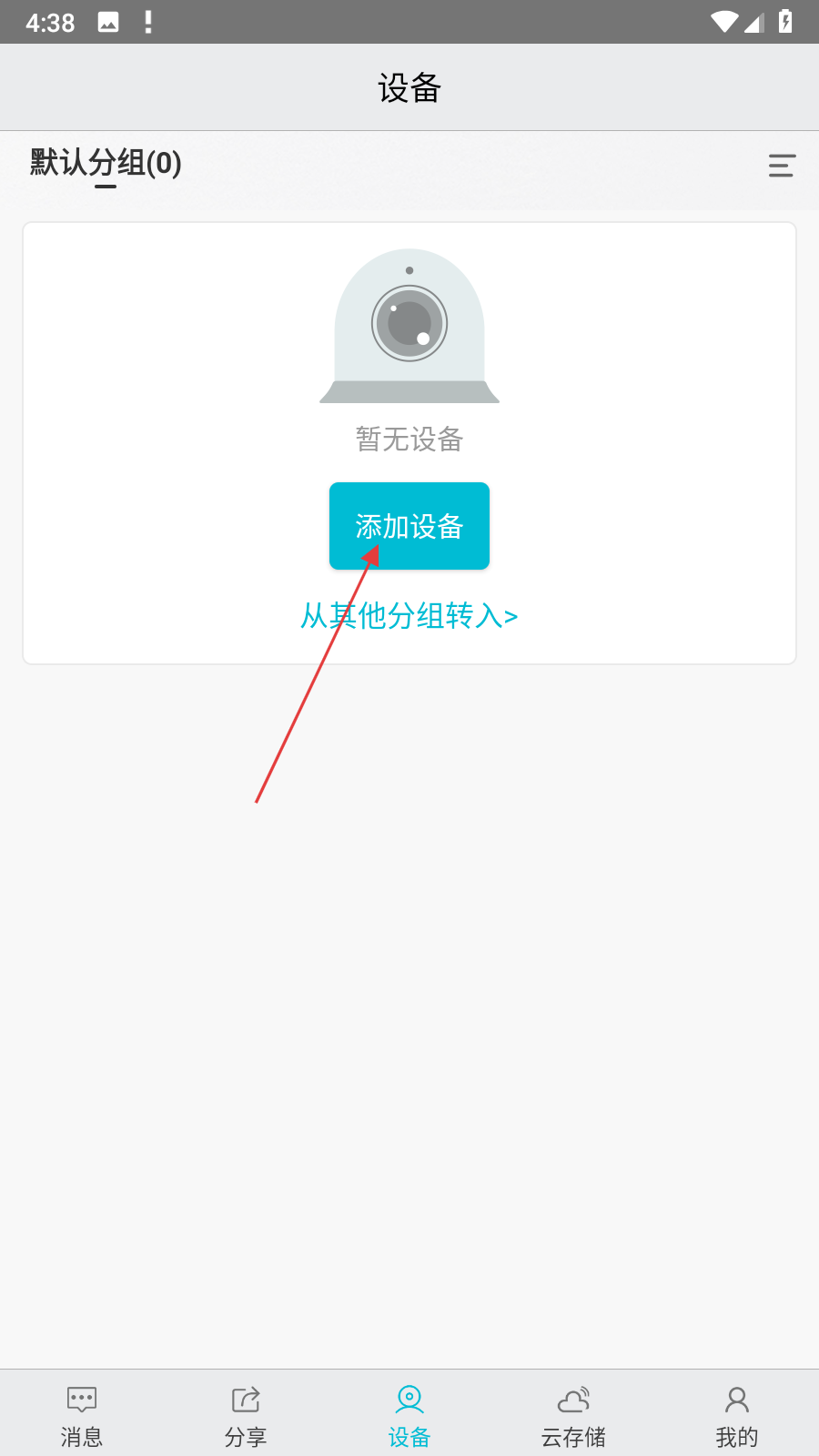Switch to the 云存储 tab
The height and width of the screenshot is (1456, 819).
573,1416
